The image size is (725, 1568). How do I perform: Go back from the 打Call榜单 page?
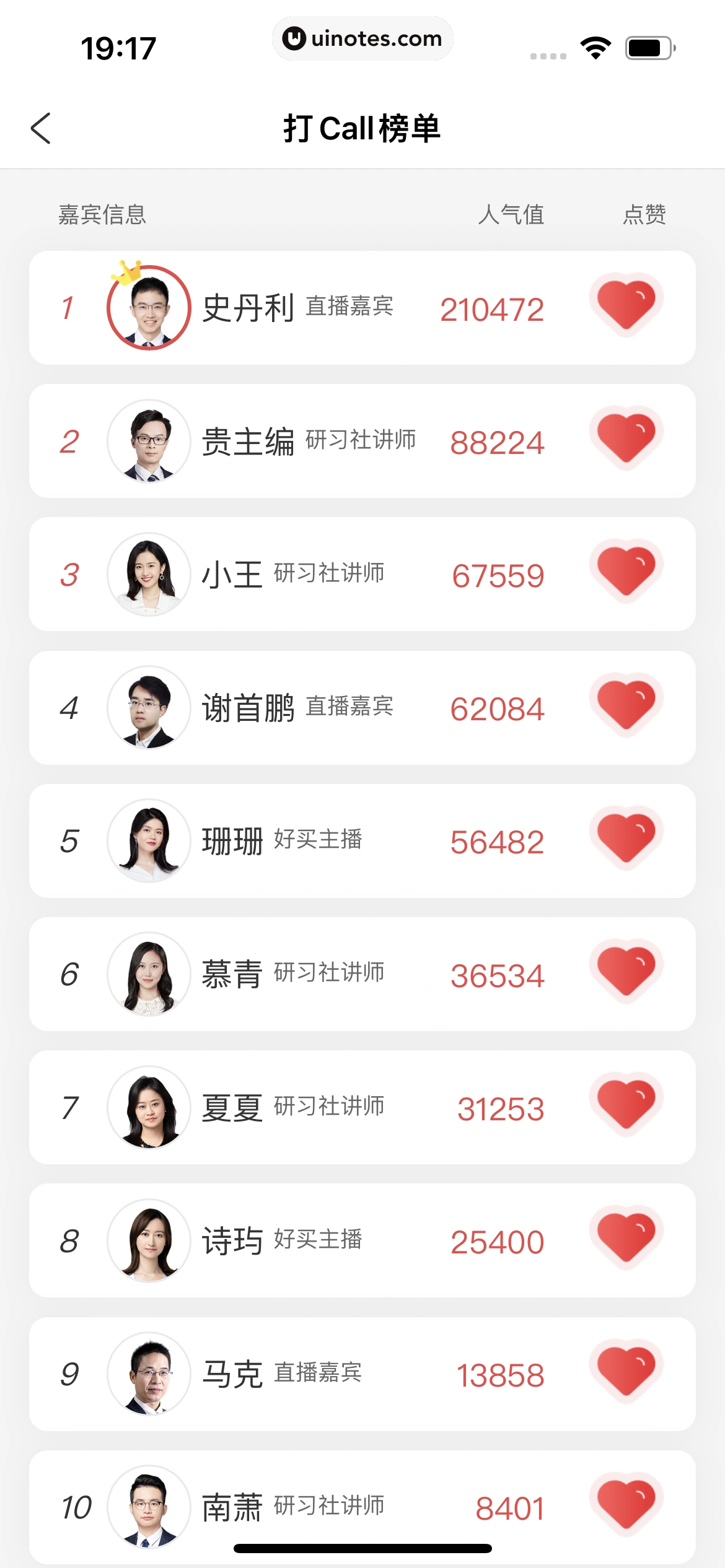tap(41, 128)
